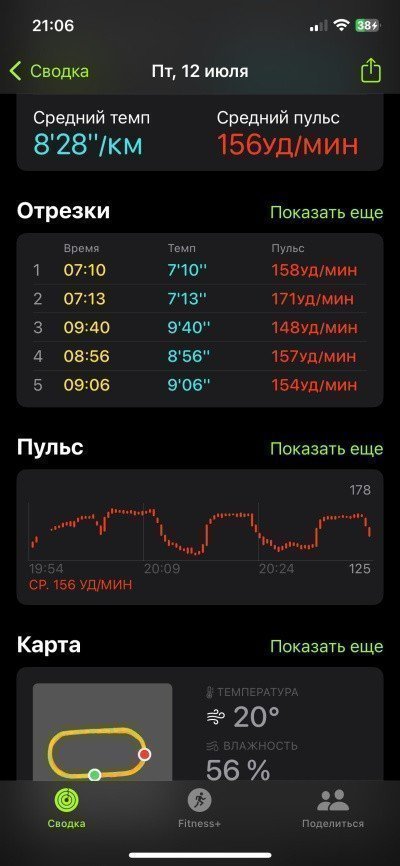Share this workout summary

(x=371, y=71)
